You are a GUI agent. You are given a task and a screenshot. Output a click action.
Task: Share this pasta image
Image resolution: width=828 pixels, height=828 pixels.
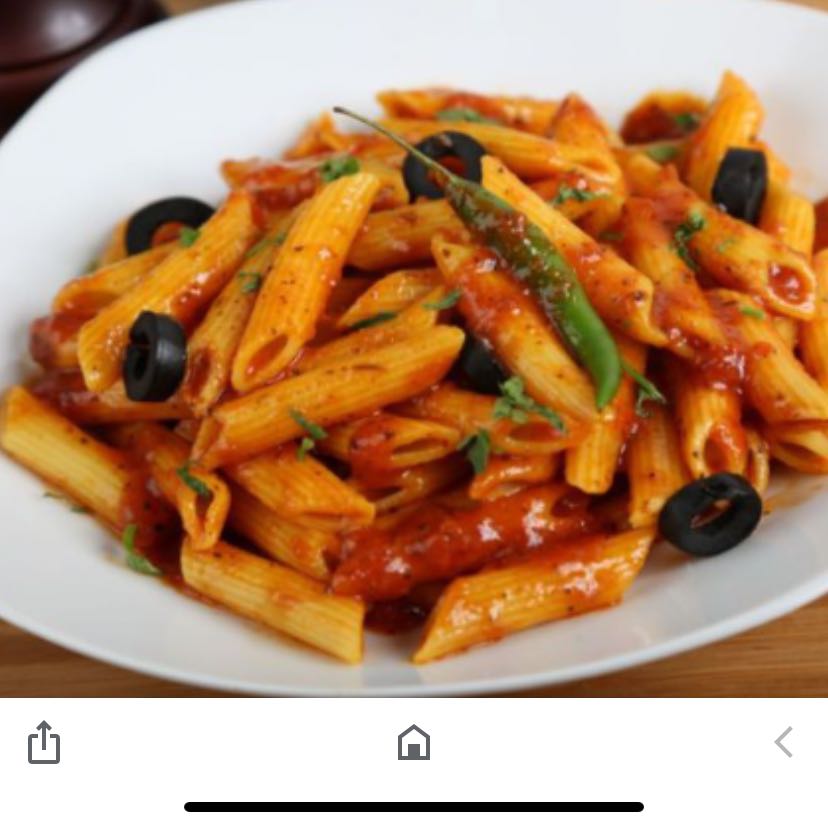tap(44, 743)
